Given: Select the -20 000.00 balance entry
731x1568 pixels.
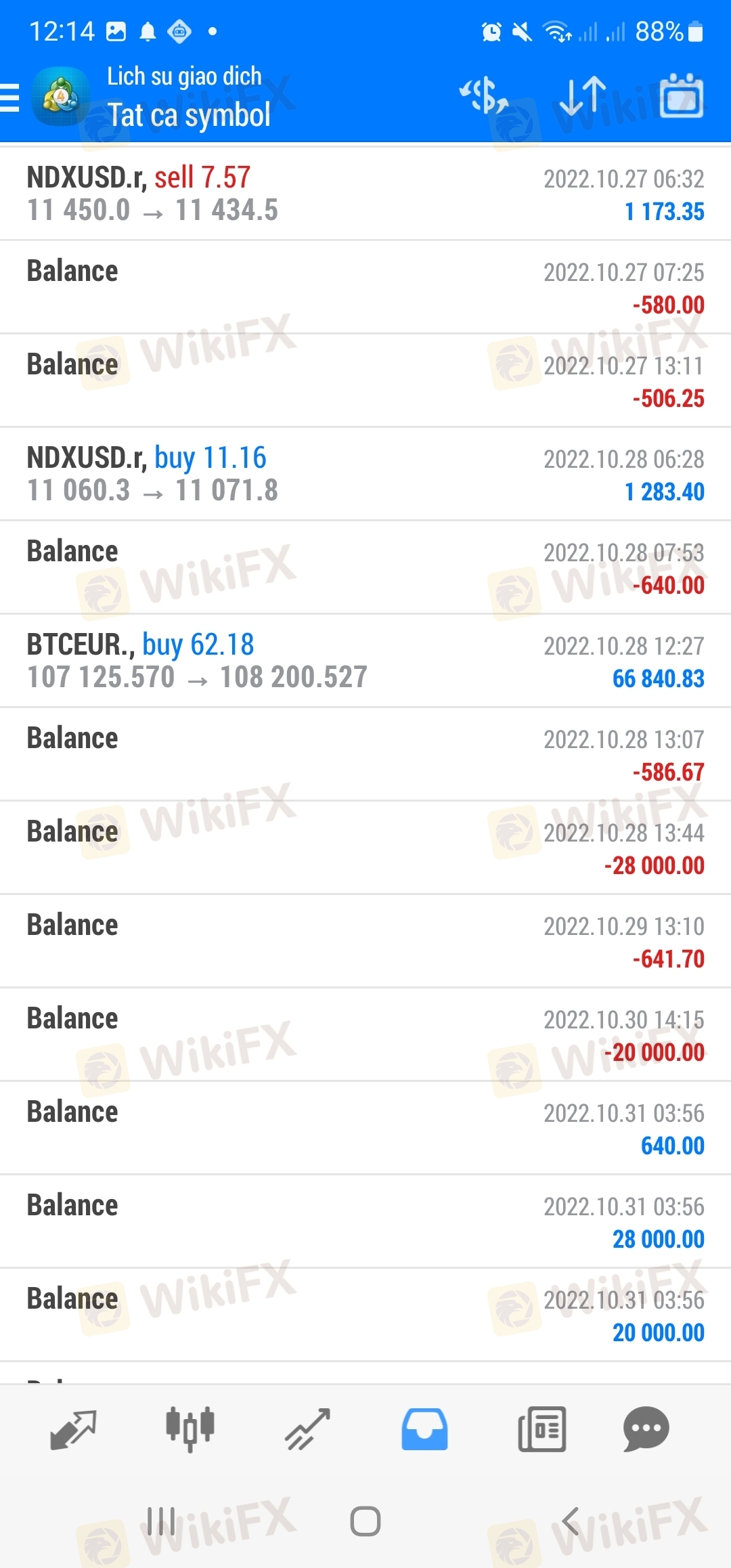Looking at the screenshot, I should point(365,1035).
